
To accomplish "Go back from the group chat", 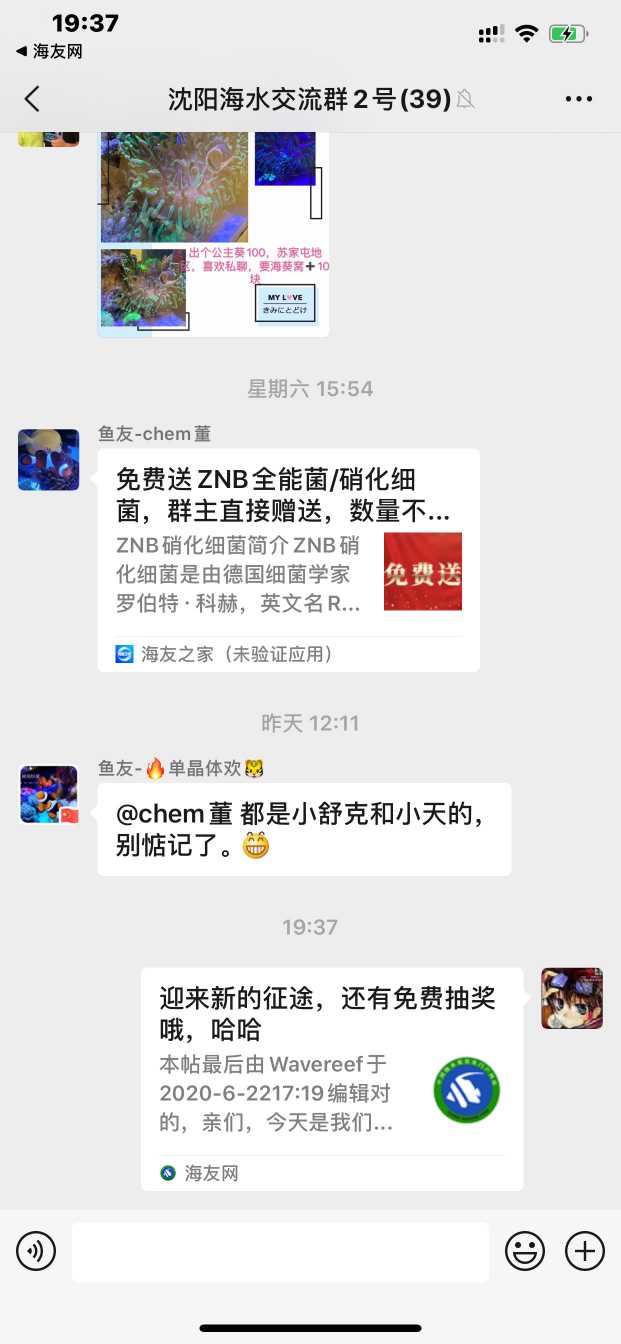I will pos(32,98).
